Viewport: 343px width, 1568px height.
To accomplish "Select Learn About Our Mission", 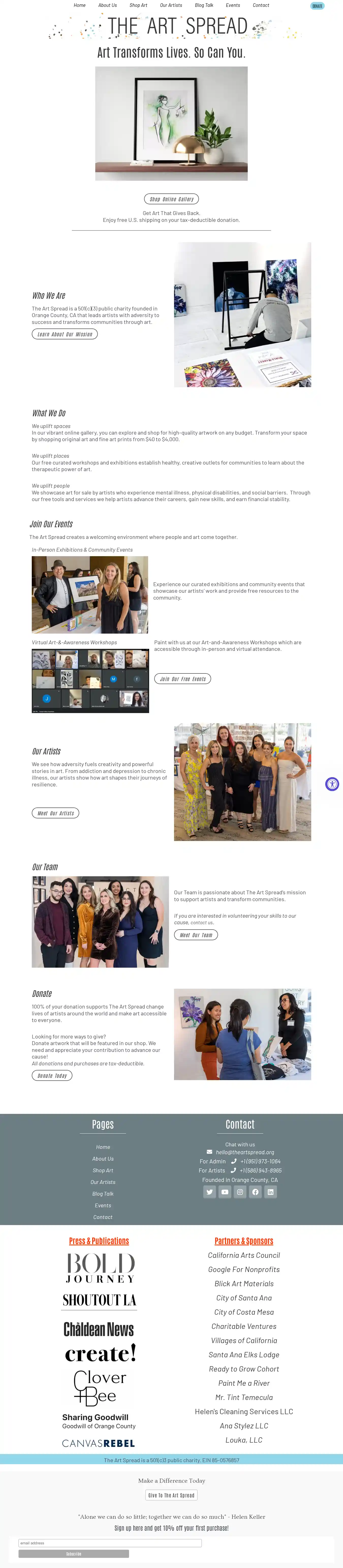I will point(65,334).
